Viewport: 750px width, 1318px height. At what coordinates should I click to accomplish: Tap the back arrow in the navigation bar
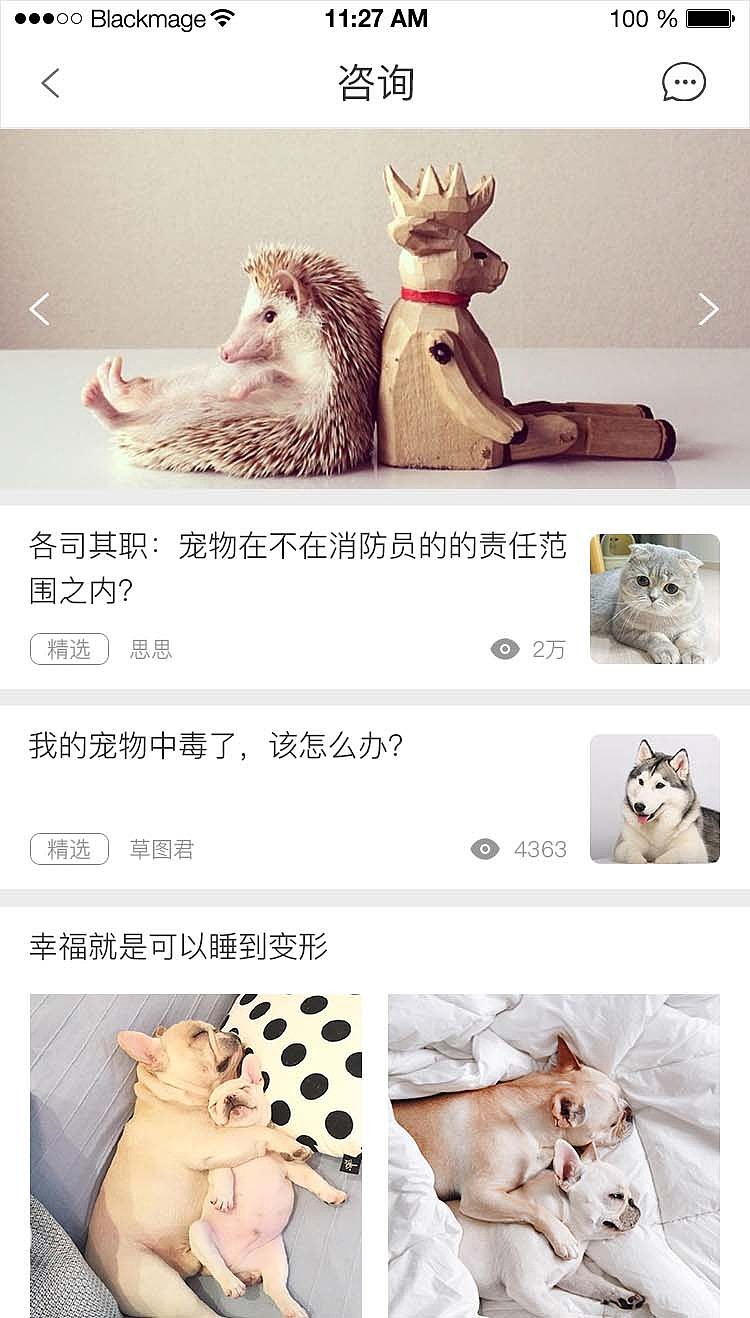pyautogui.click(x=50, y=83)
